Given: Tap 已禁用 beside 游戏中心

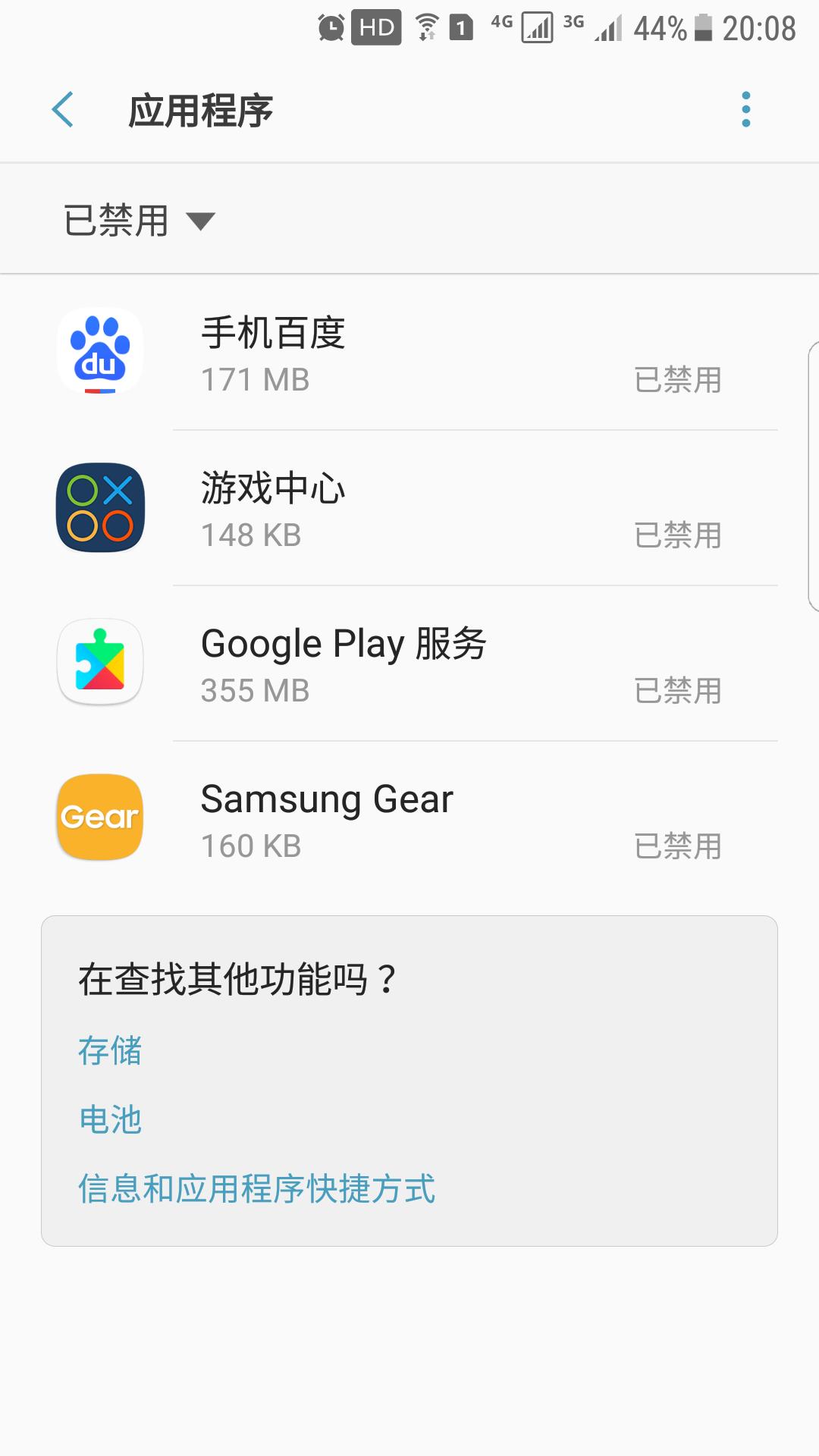Looking at the screenshot, I should click(x=677, y=536).
